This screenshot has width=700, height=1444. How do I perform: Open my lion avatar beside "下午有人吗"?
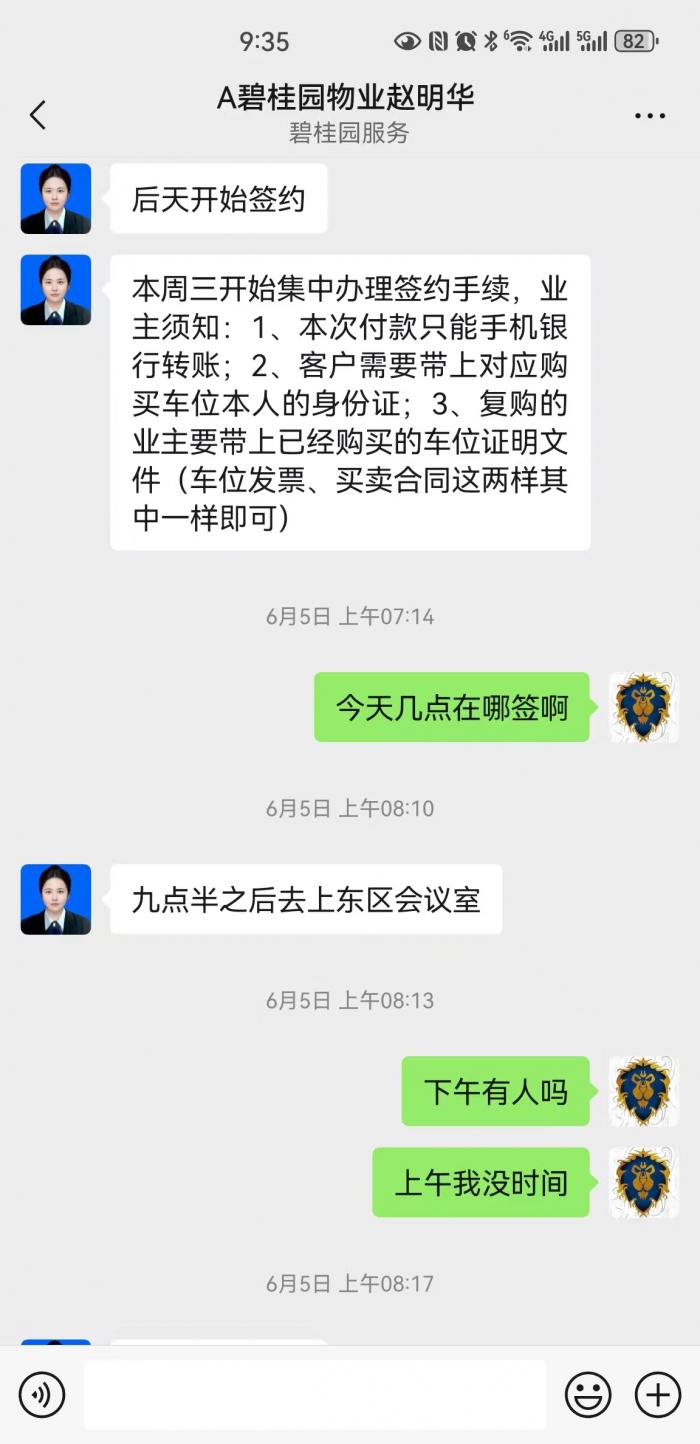644,1091
